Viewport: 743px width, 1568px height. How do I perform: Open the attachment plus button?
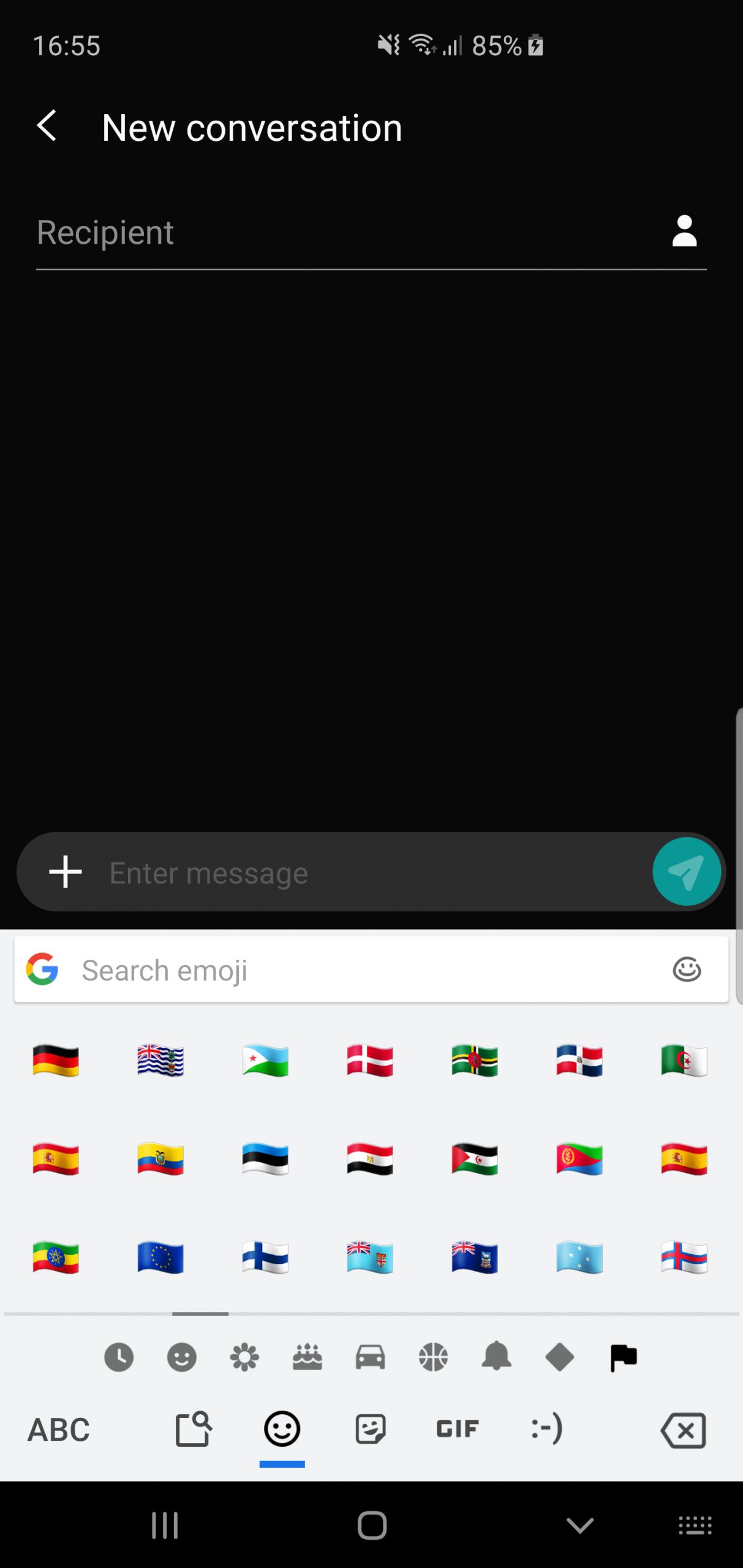66,872
